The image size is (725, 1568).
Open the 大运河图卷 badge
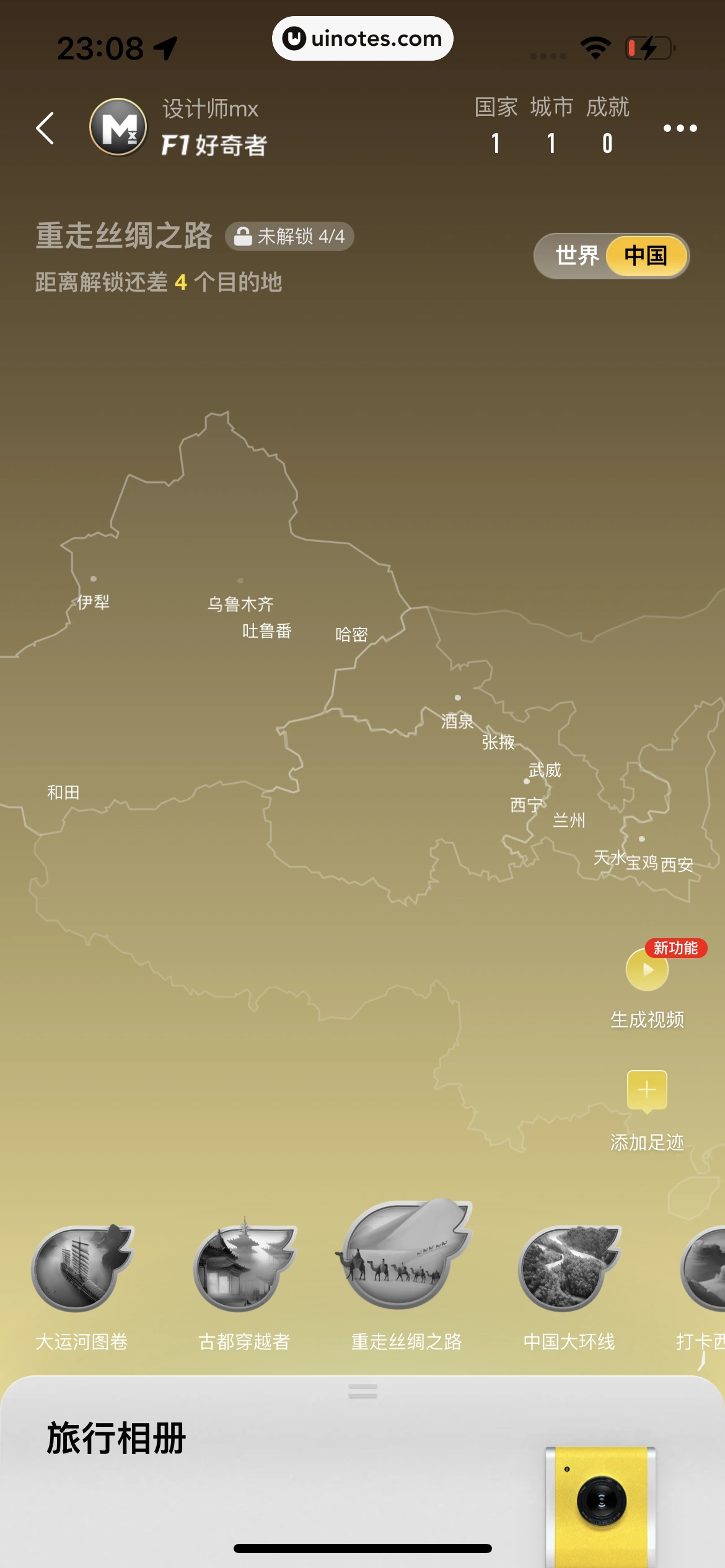[82, 1268]
